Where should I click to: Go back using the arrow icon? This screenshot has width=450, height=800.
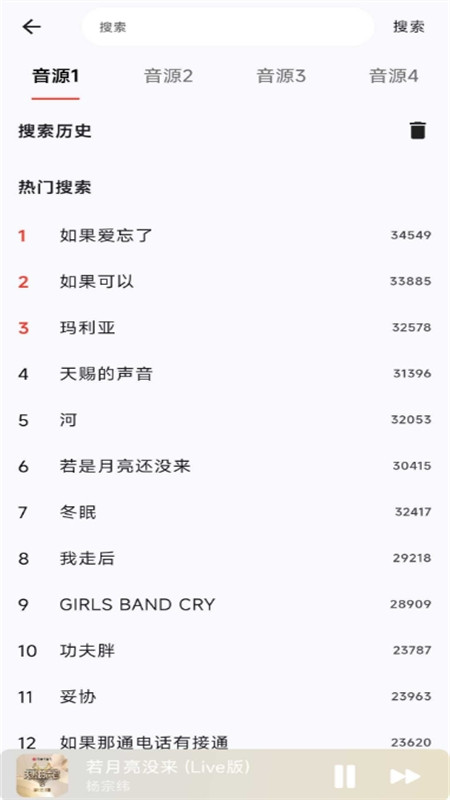pos(31,27)
